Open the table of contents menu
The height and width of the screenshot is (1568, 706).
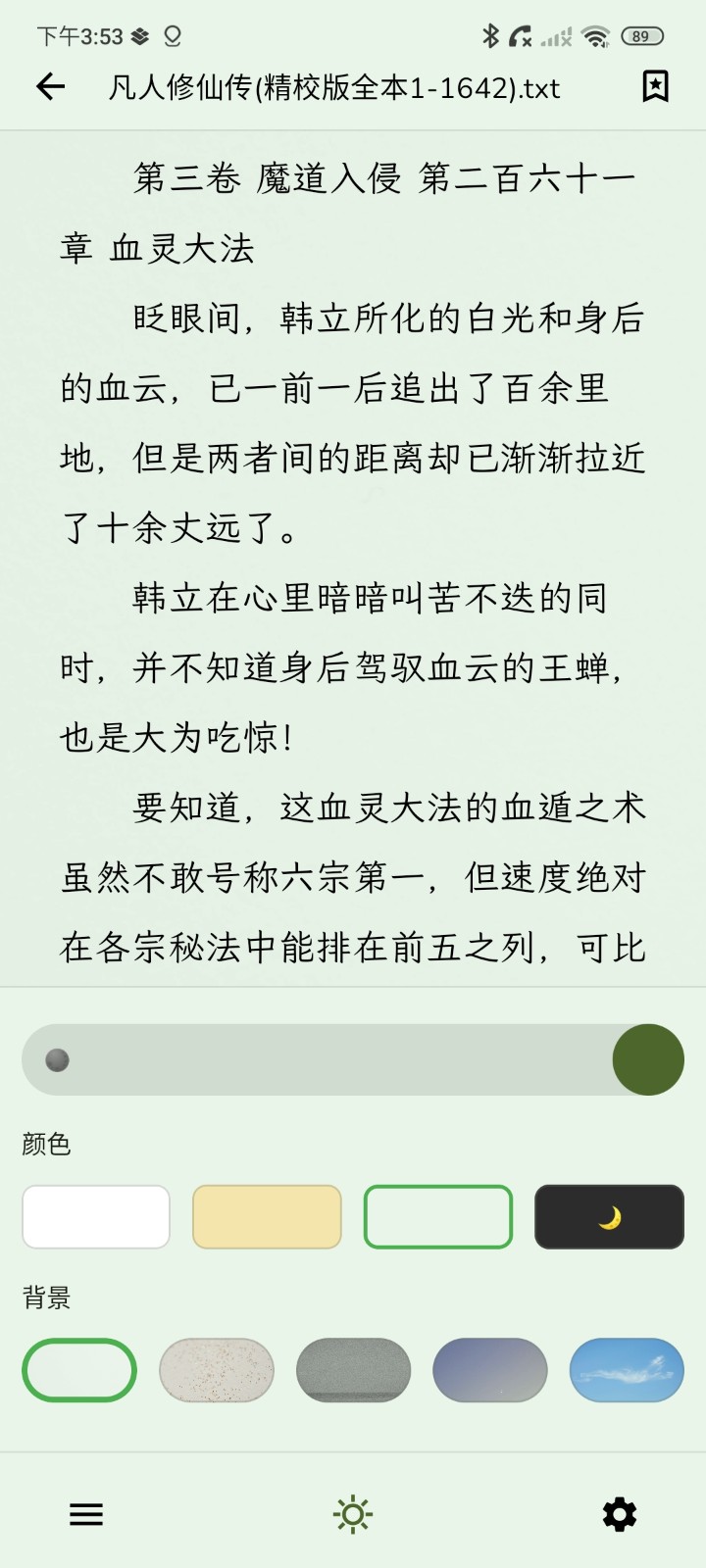coord(86,1515)
